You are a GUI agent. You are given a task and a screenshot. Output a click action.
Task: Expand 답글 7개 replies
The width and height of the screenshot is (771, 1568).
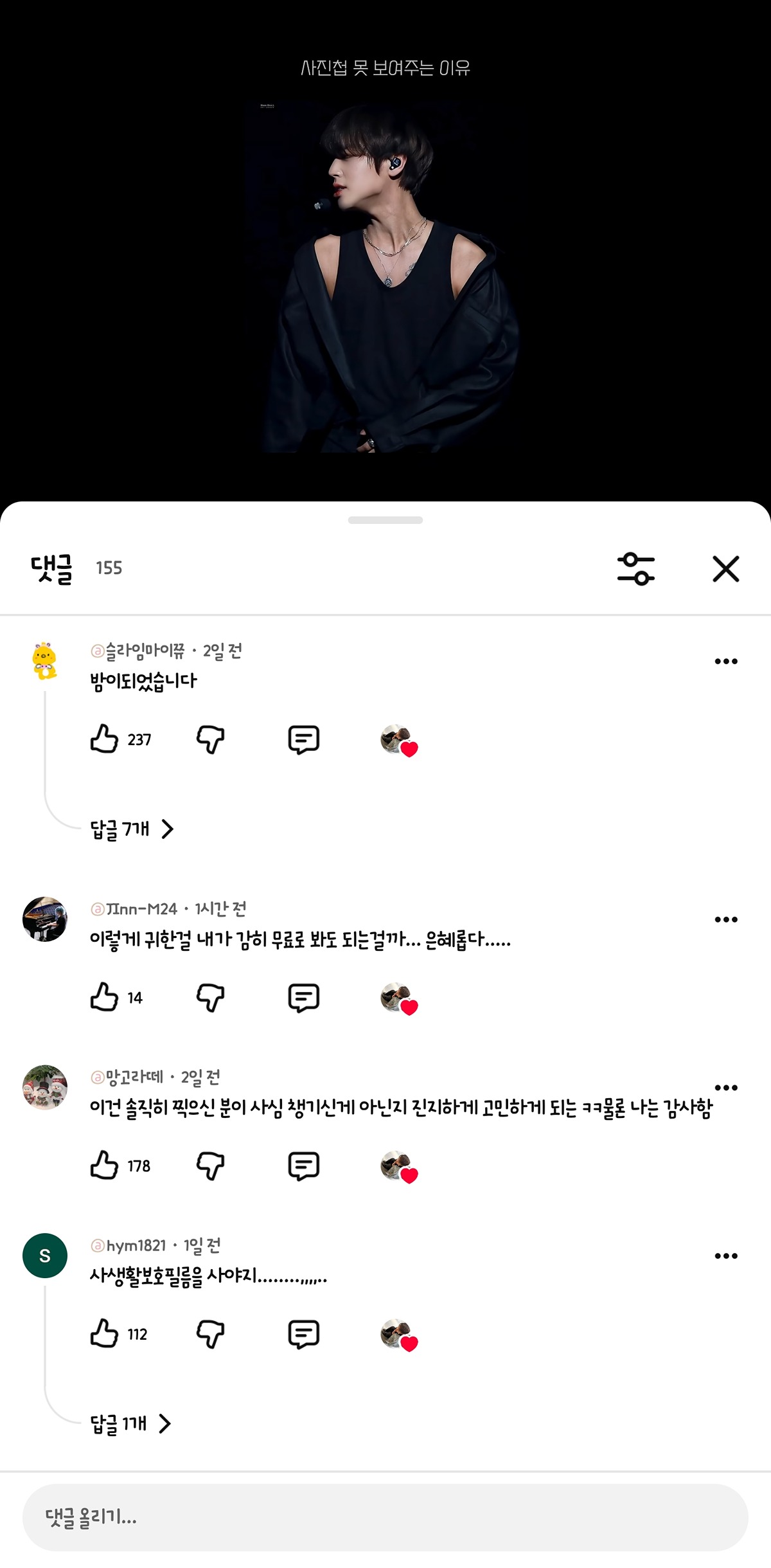(132, 829)
